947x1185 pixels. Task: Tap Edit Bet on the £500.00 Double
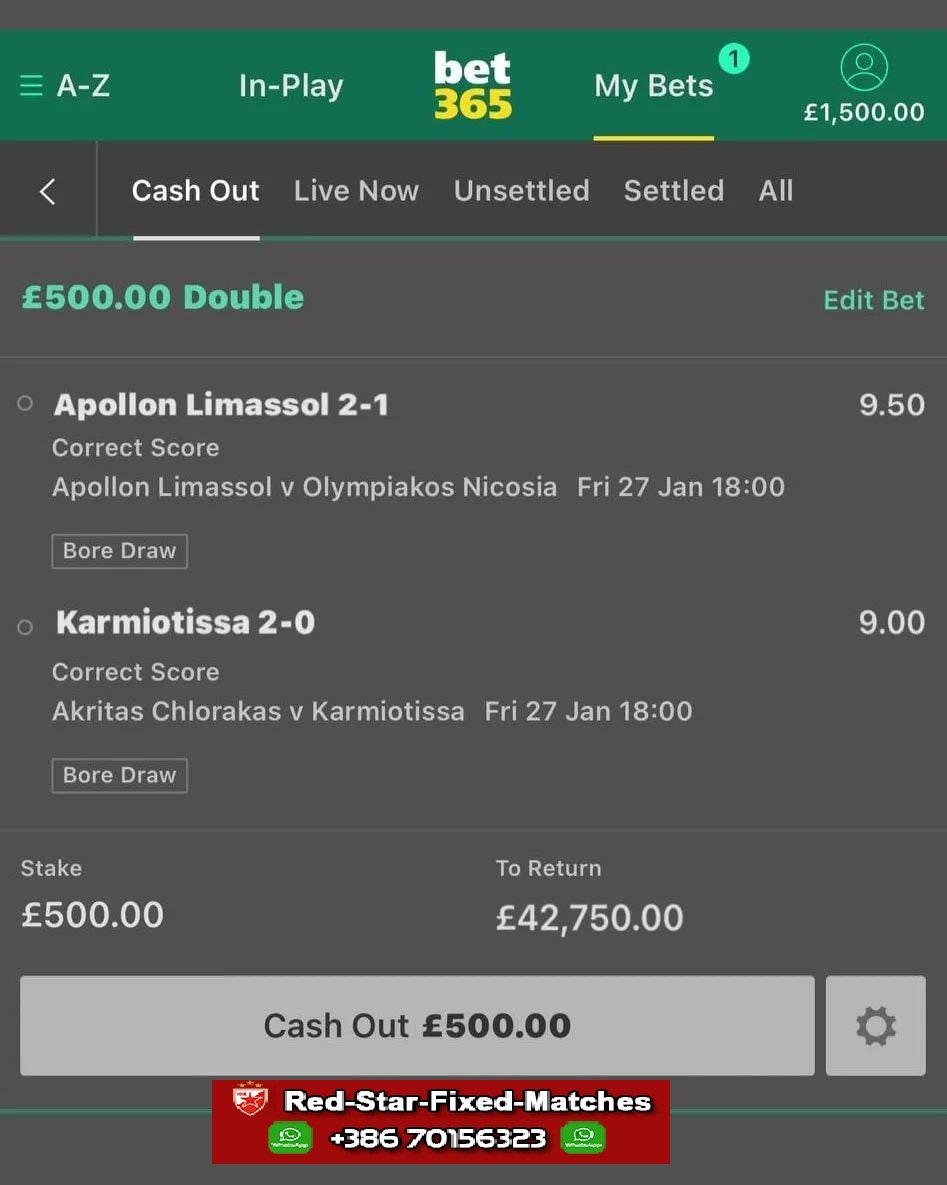click(873, 300)
